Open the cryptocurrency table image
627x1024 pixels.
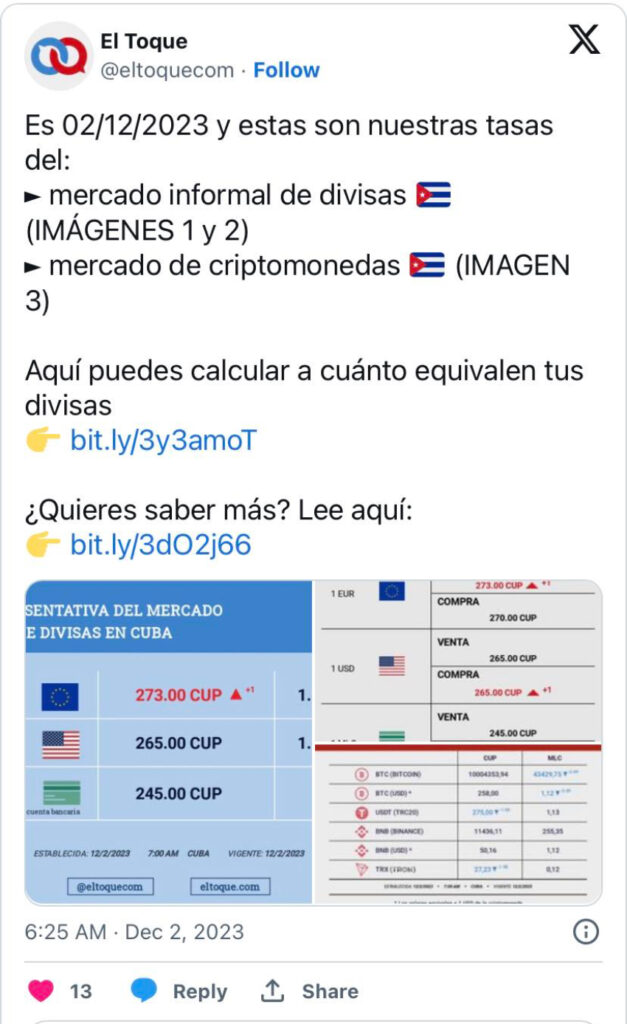458,824
